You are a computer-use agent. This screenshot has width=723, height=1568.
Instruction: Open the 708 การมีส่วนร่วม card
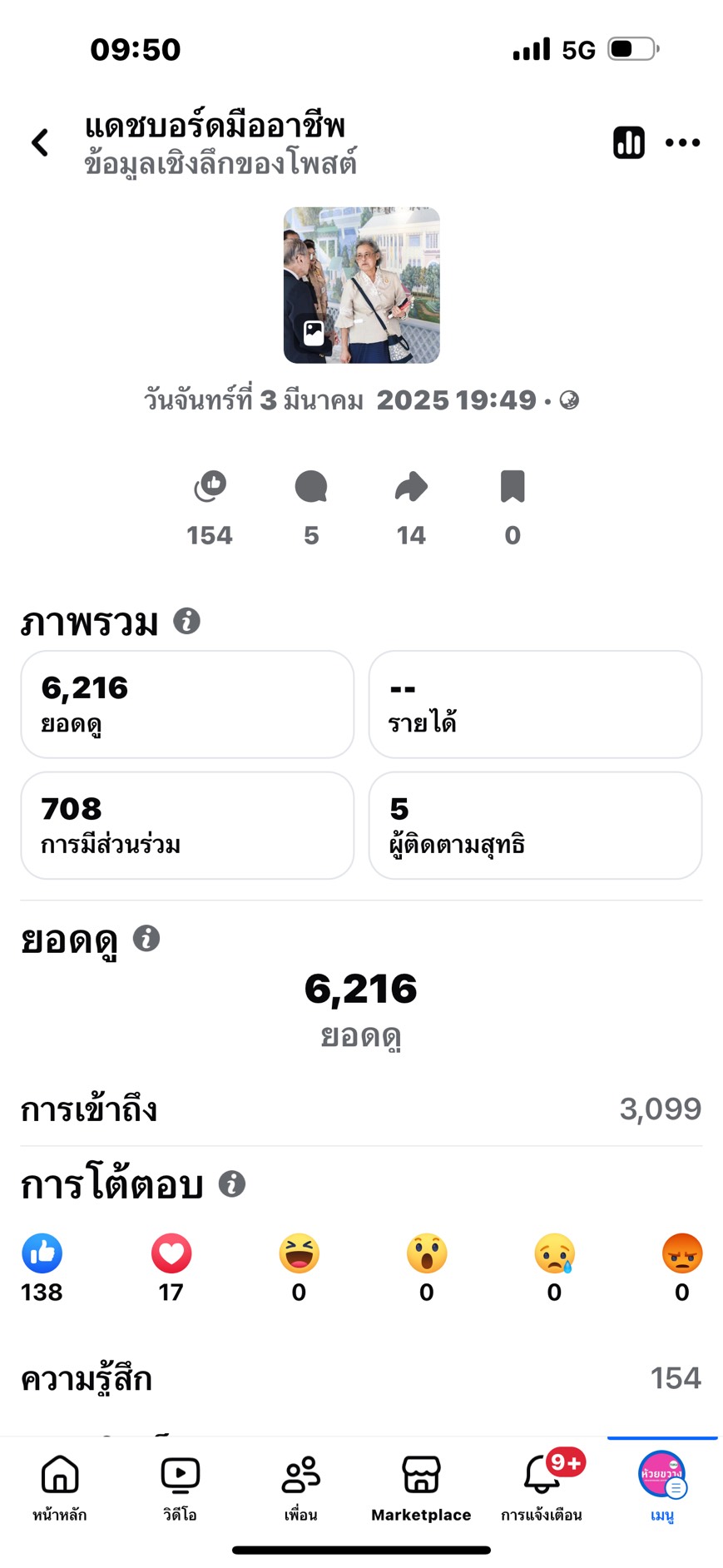(187, 825)
